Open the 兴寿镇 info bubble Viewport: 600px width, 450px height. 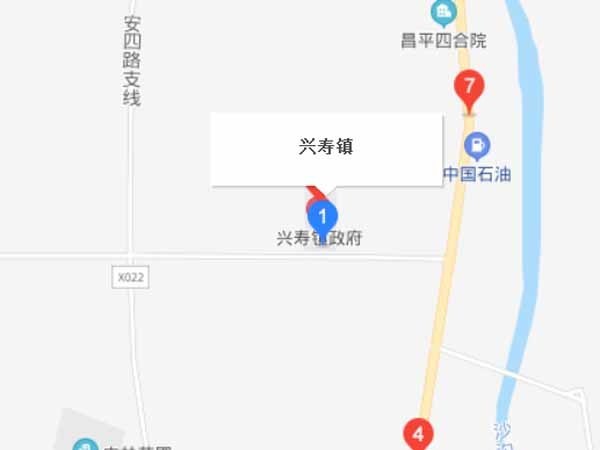(326, 148)
